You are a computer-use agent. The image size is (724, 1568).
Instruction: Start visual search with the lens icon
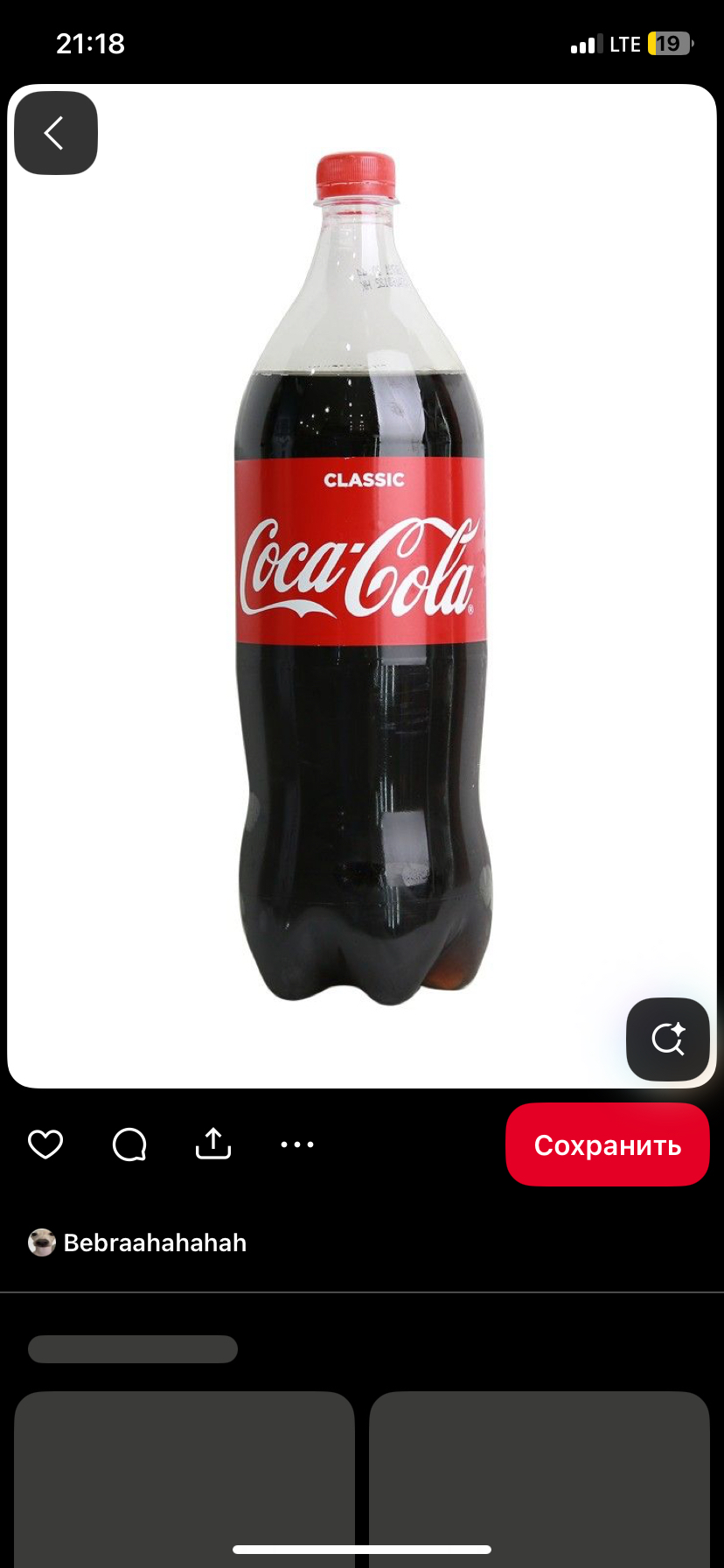coord(668,1039)
